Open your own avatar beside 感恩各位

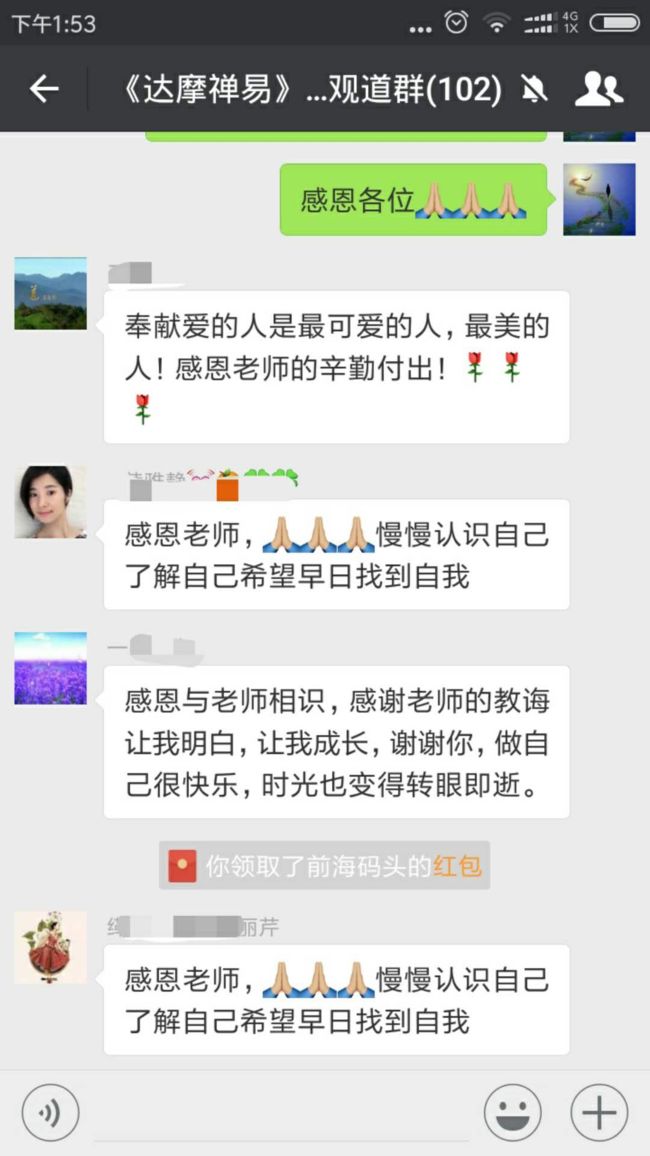click(x=599, y=199)
